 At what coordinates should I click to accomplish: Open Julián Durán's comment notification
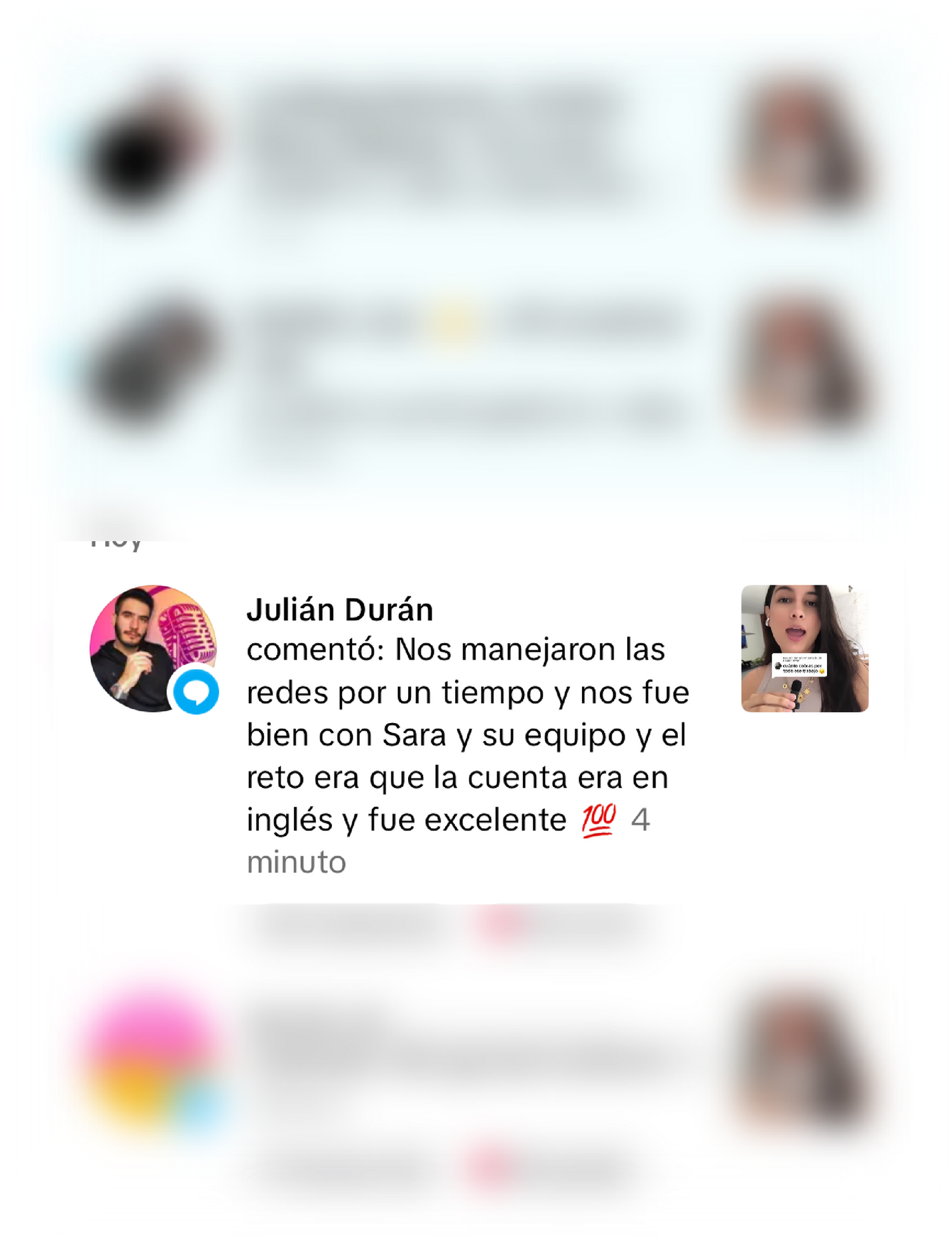467,734
